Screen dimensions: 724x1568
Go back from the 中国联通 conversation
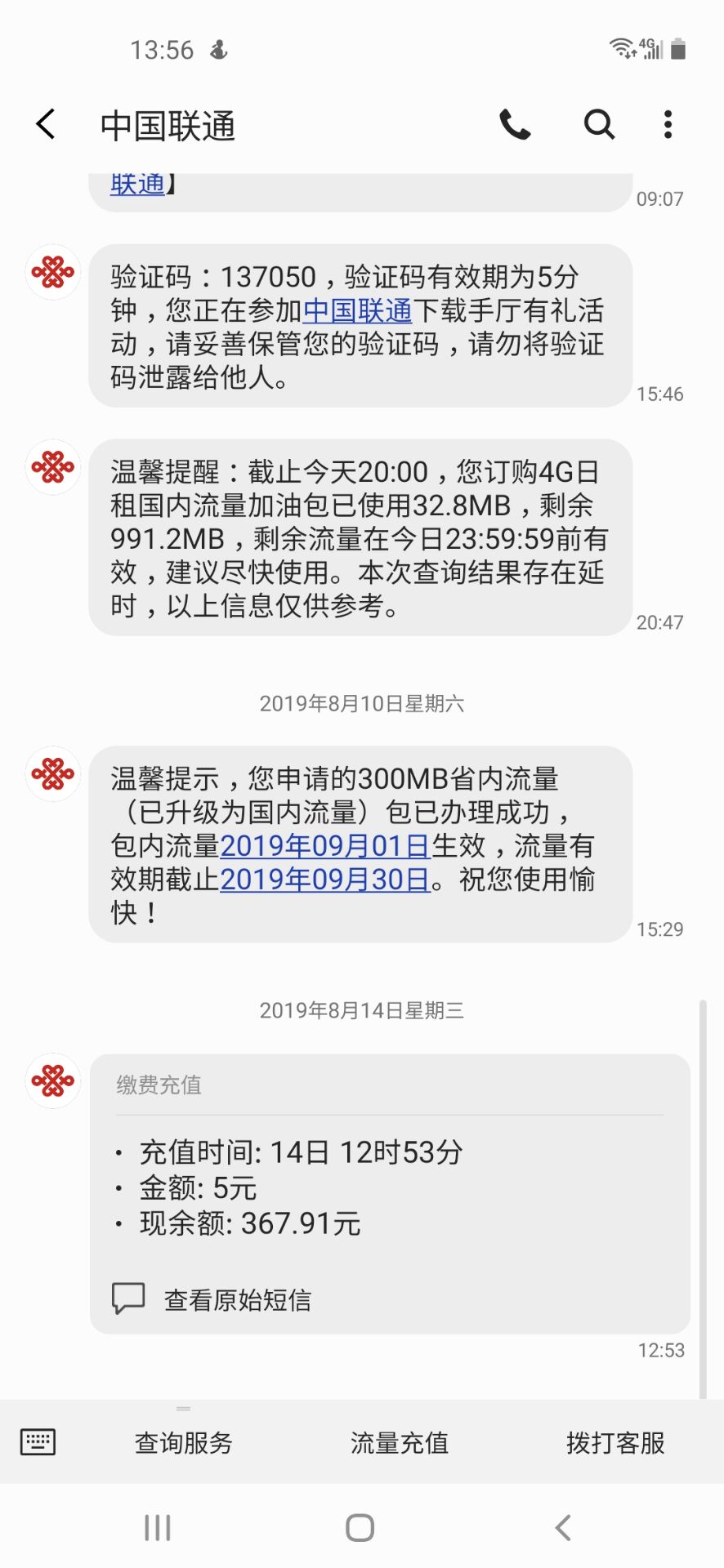(x=47, y=124)
